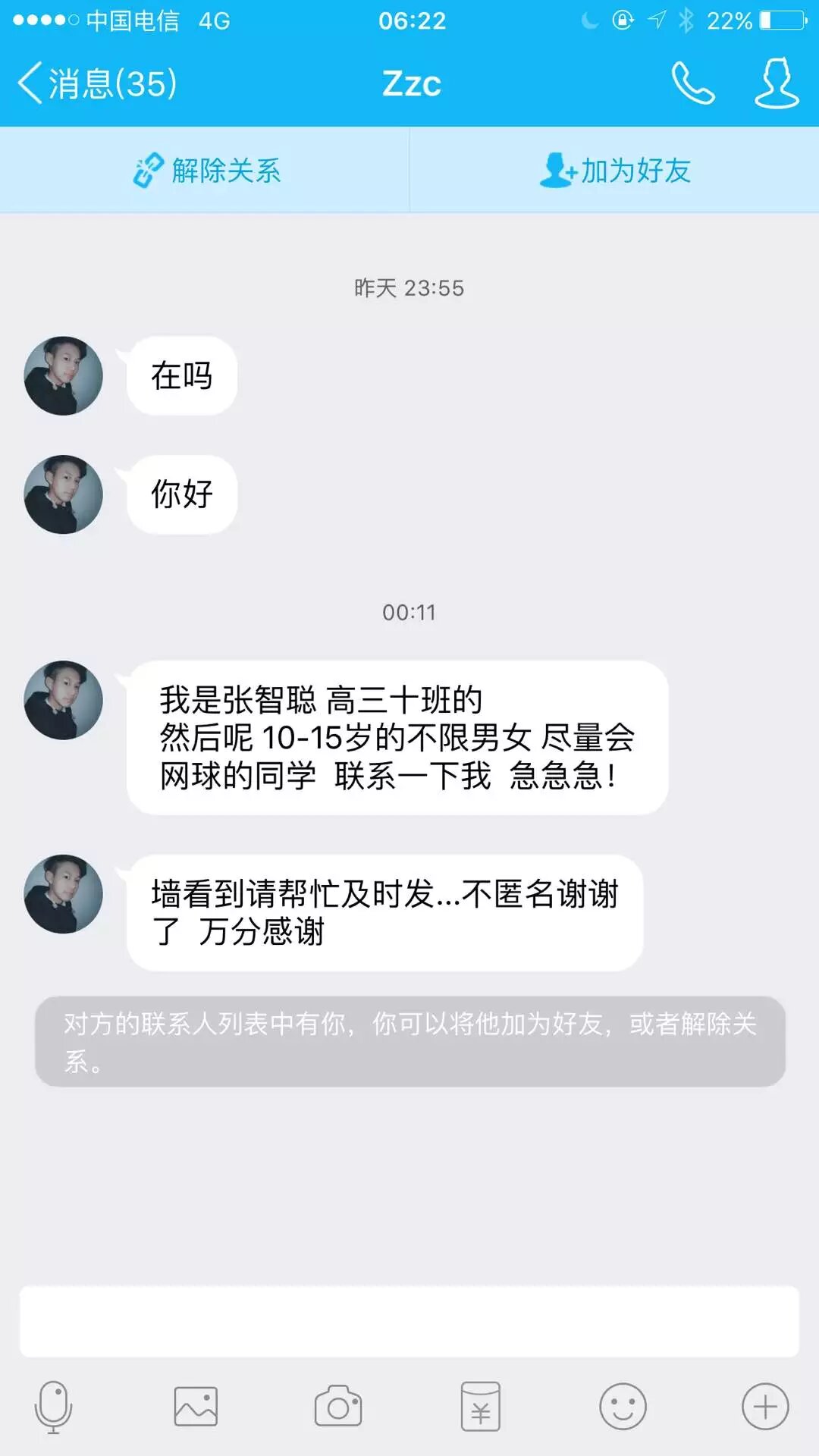Tap 加为好友 to add as friend
Screen dimensions: 819x1456
coord(614,170)
